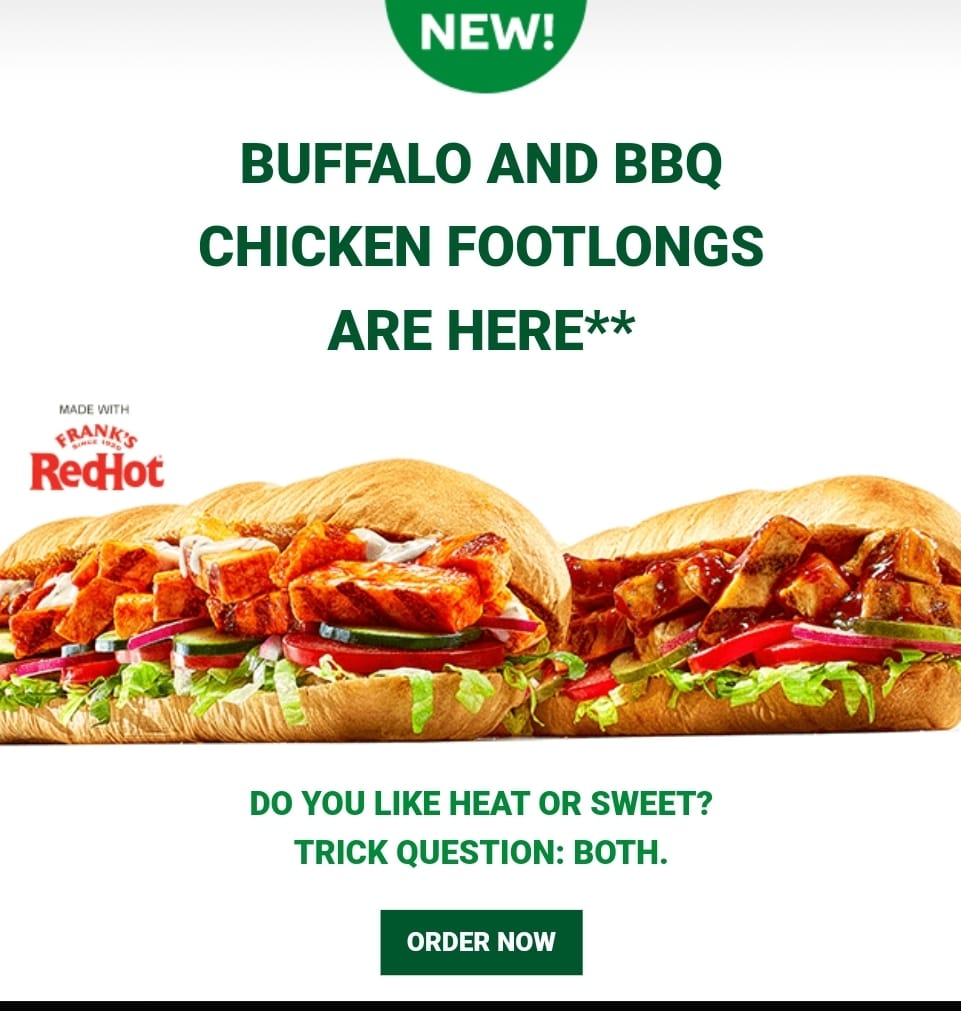This screenshot has width=961, height=1011.
Task: Click 'DO YOU LIKE HEAT OR SWEET?' text
Action: coord(481,803)
